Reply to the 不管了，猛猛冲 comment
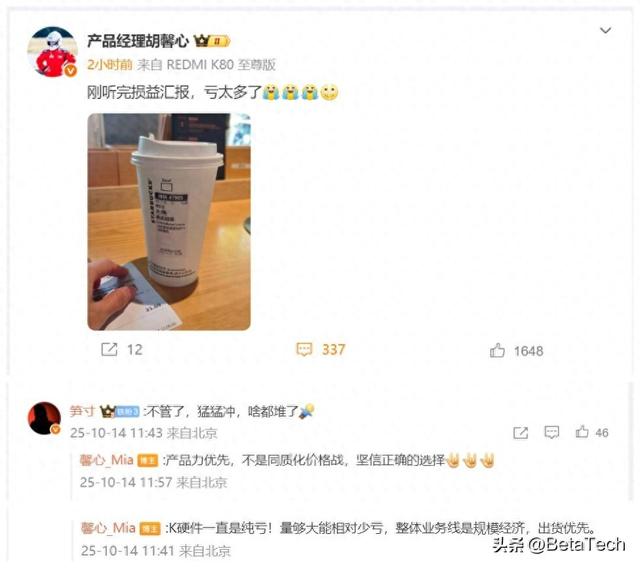The height and width of the screenshot is (568, 640). tap(551, 433)
